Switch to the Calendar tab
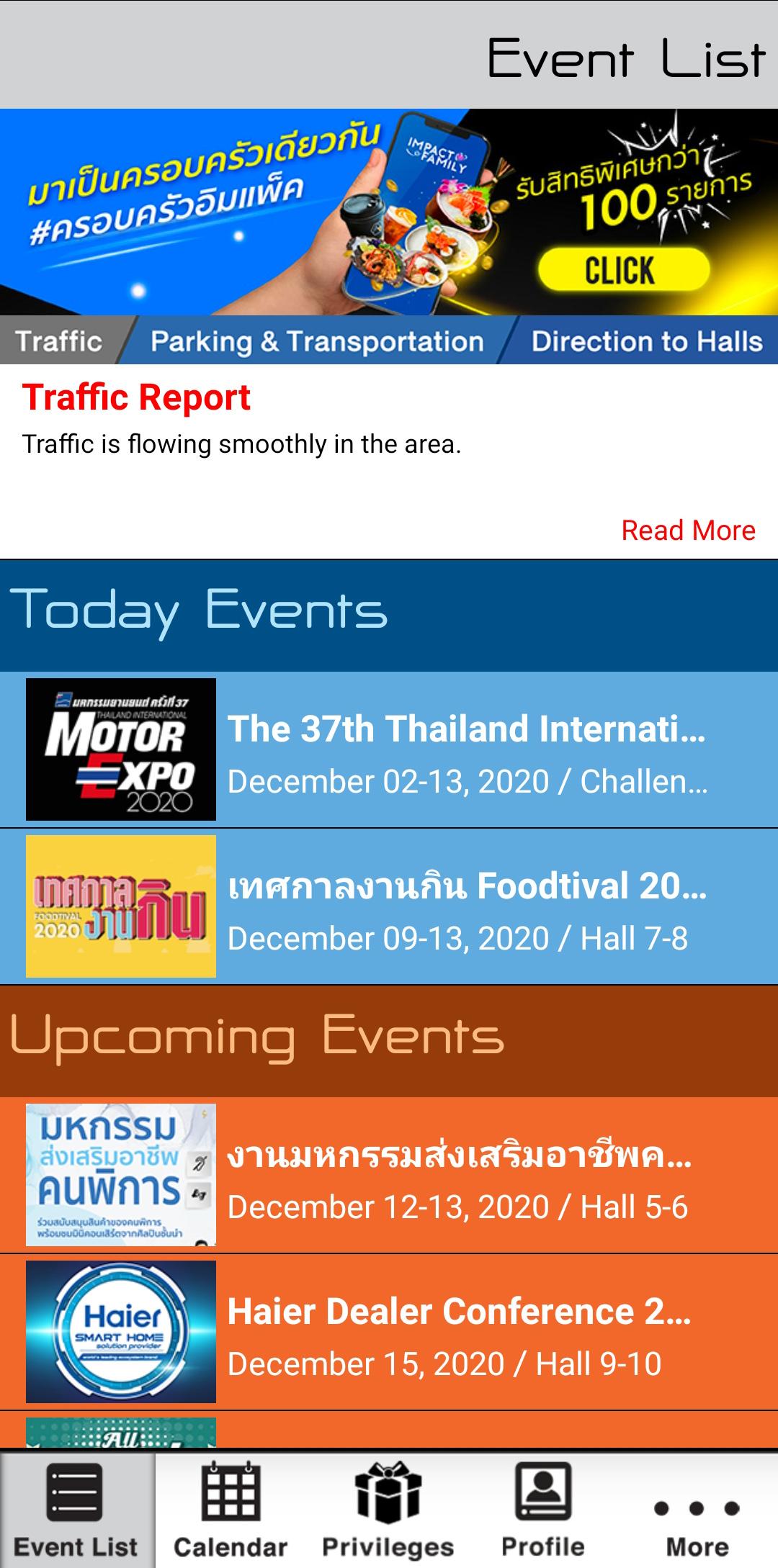The height and width of the screenshot is (1568, 778). (231, 1510)
